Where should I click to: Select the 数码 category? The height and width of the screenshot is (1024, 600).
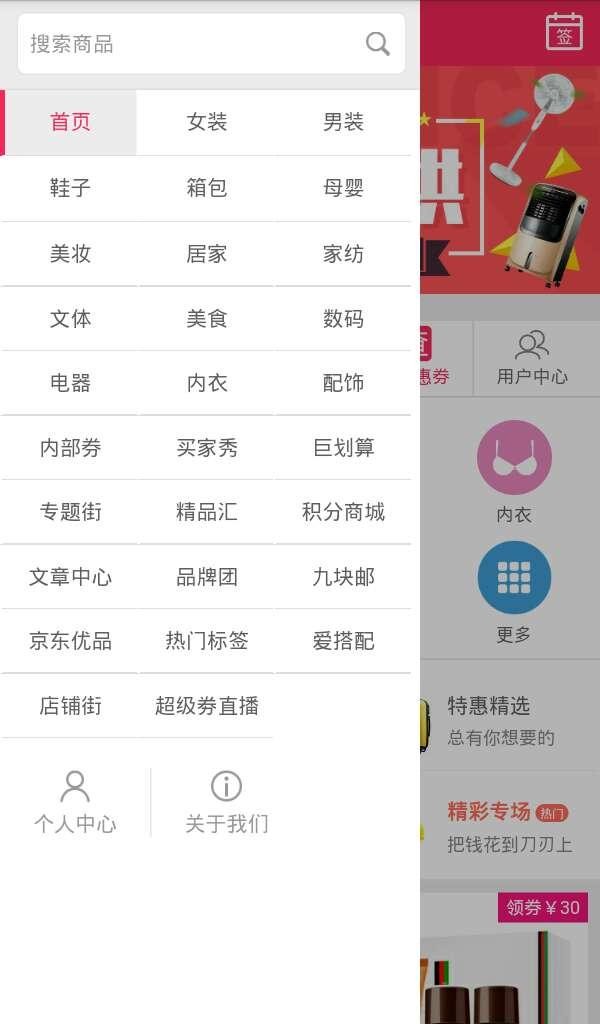[343, 319]
